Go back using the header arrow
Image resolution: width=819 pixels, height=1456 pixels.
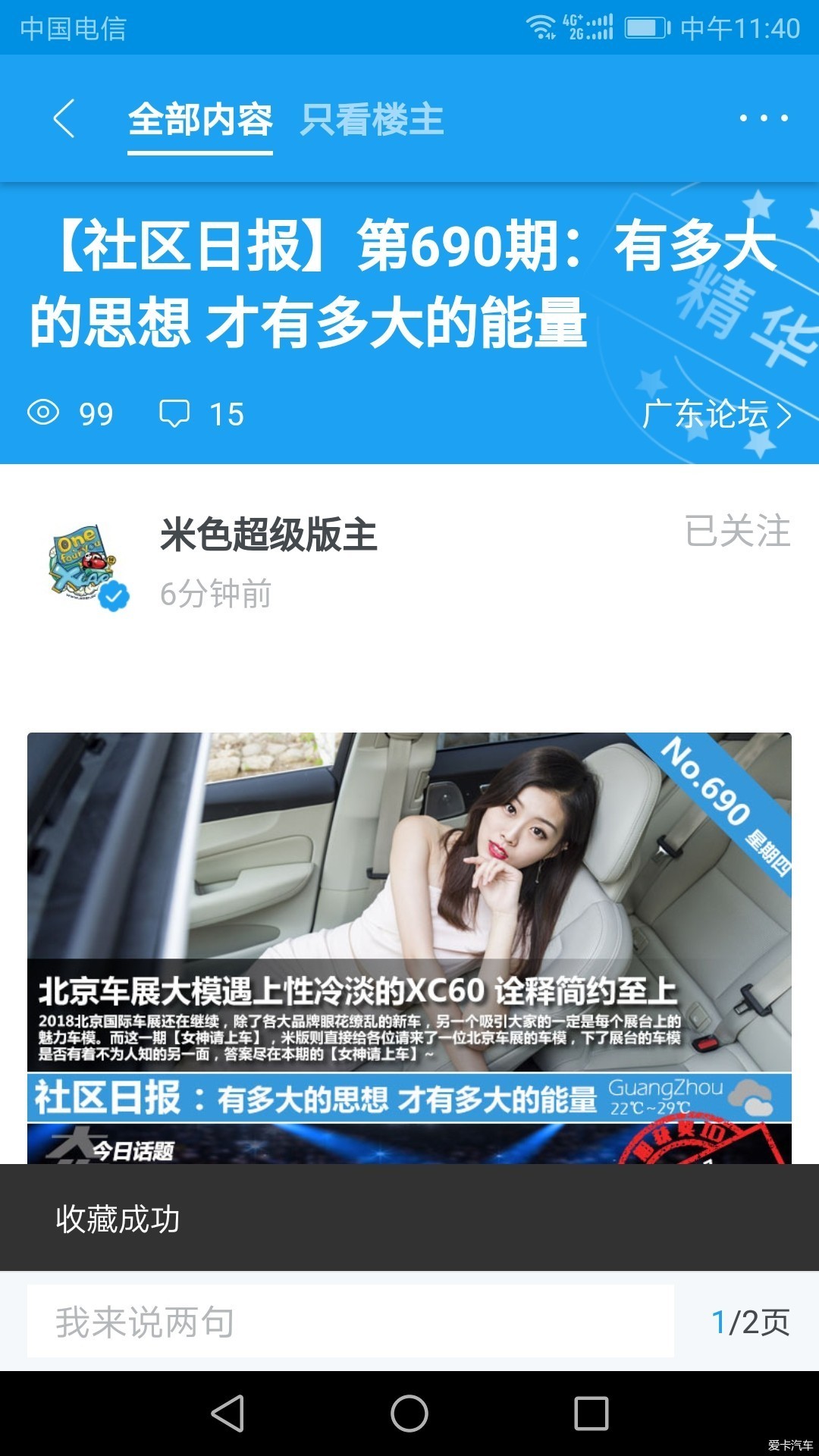click(64, 119)
